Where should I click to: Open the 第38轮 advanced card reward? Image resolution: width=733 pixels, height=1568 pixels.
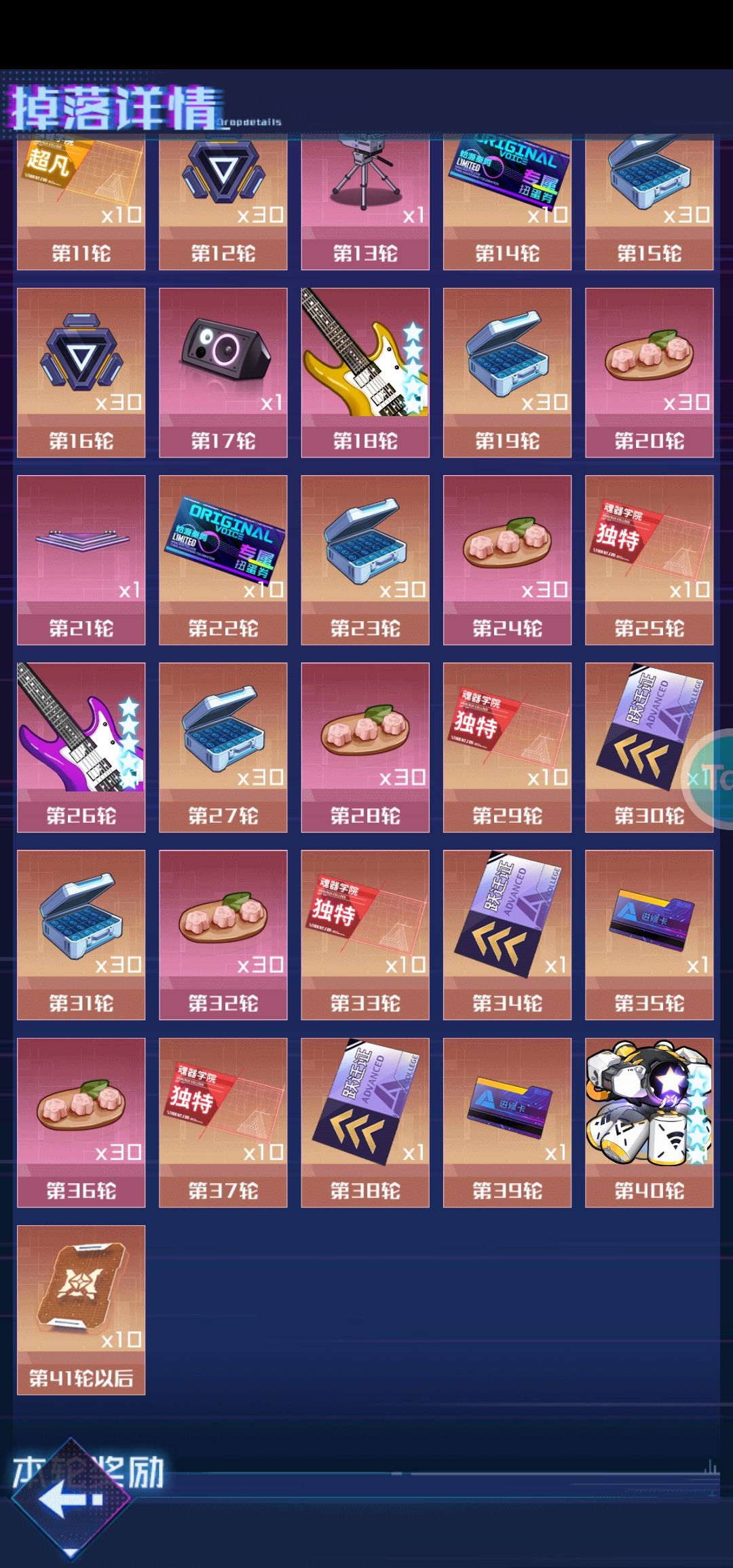[365, 1121]
